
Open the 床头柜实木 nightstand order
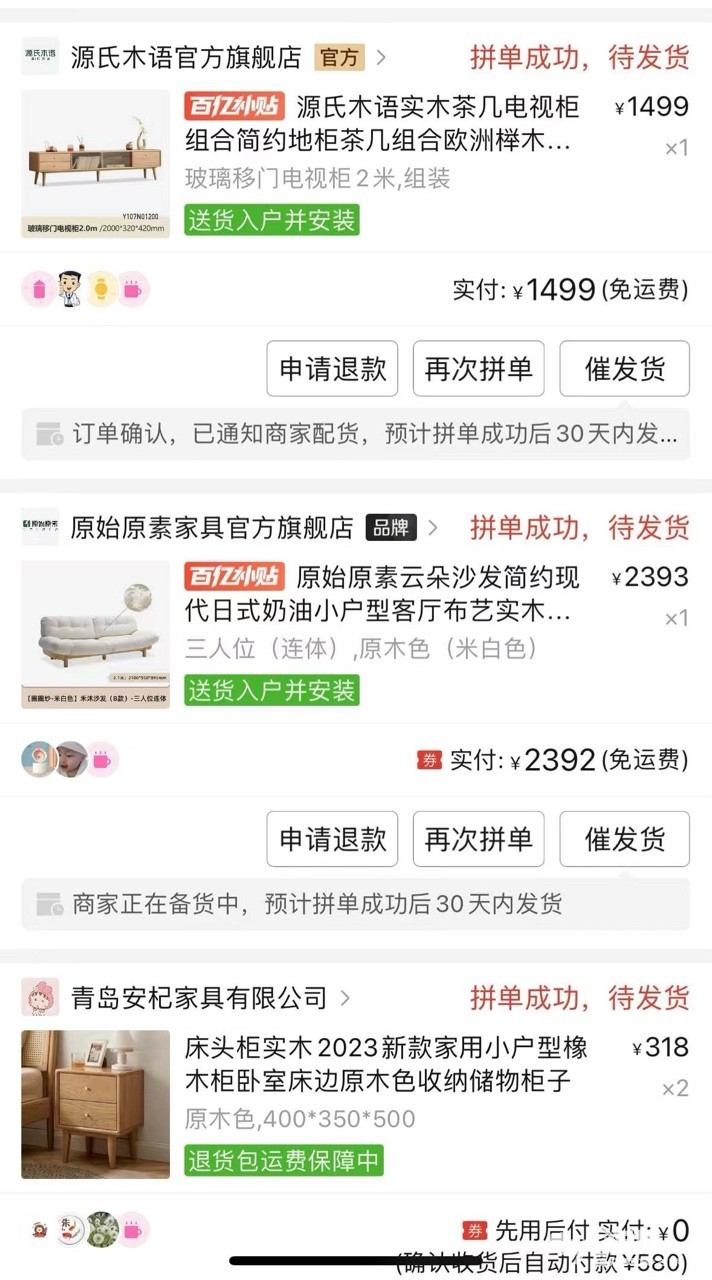[x=356, y=1105]
